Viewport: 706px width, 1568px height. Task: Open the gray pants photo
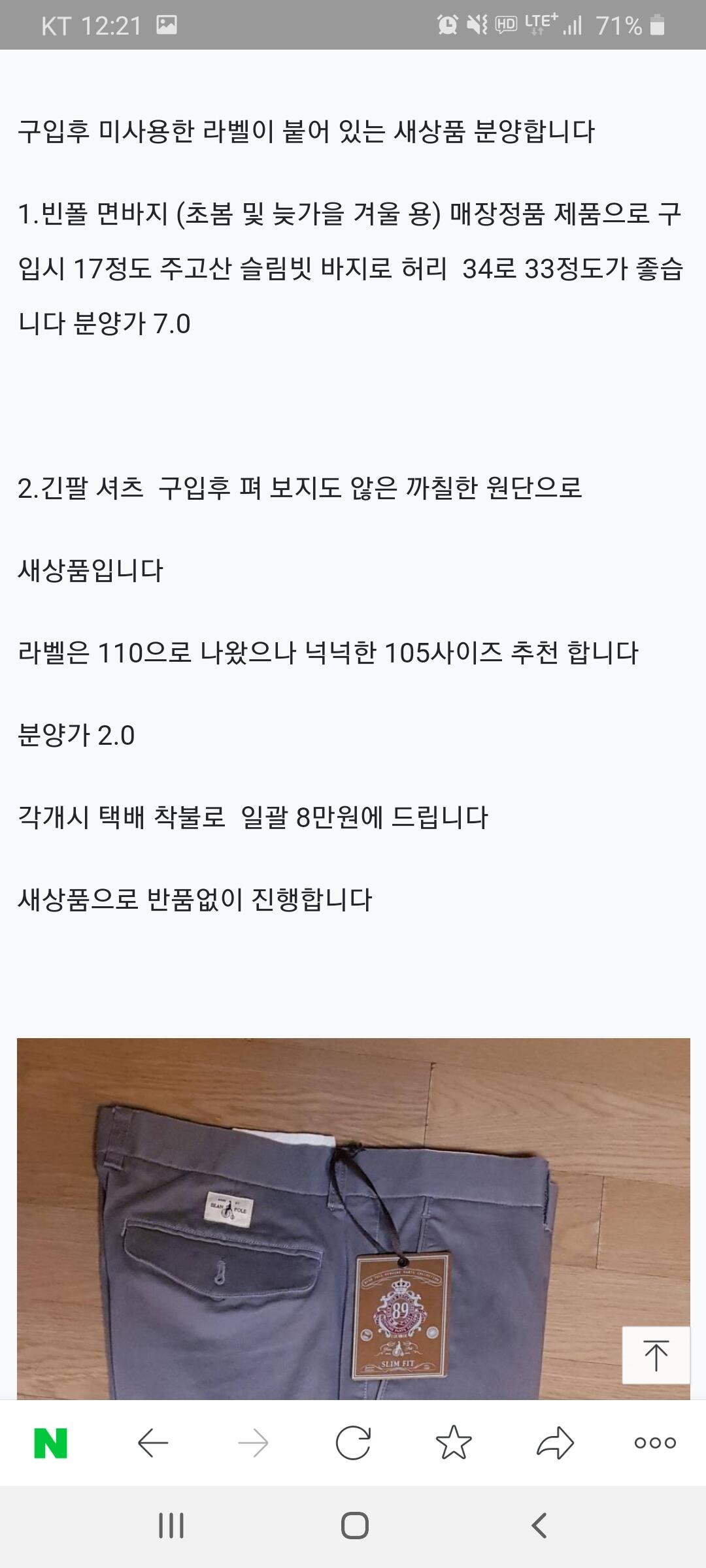pyautogui.click(x=354, y=1218)
